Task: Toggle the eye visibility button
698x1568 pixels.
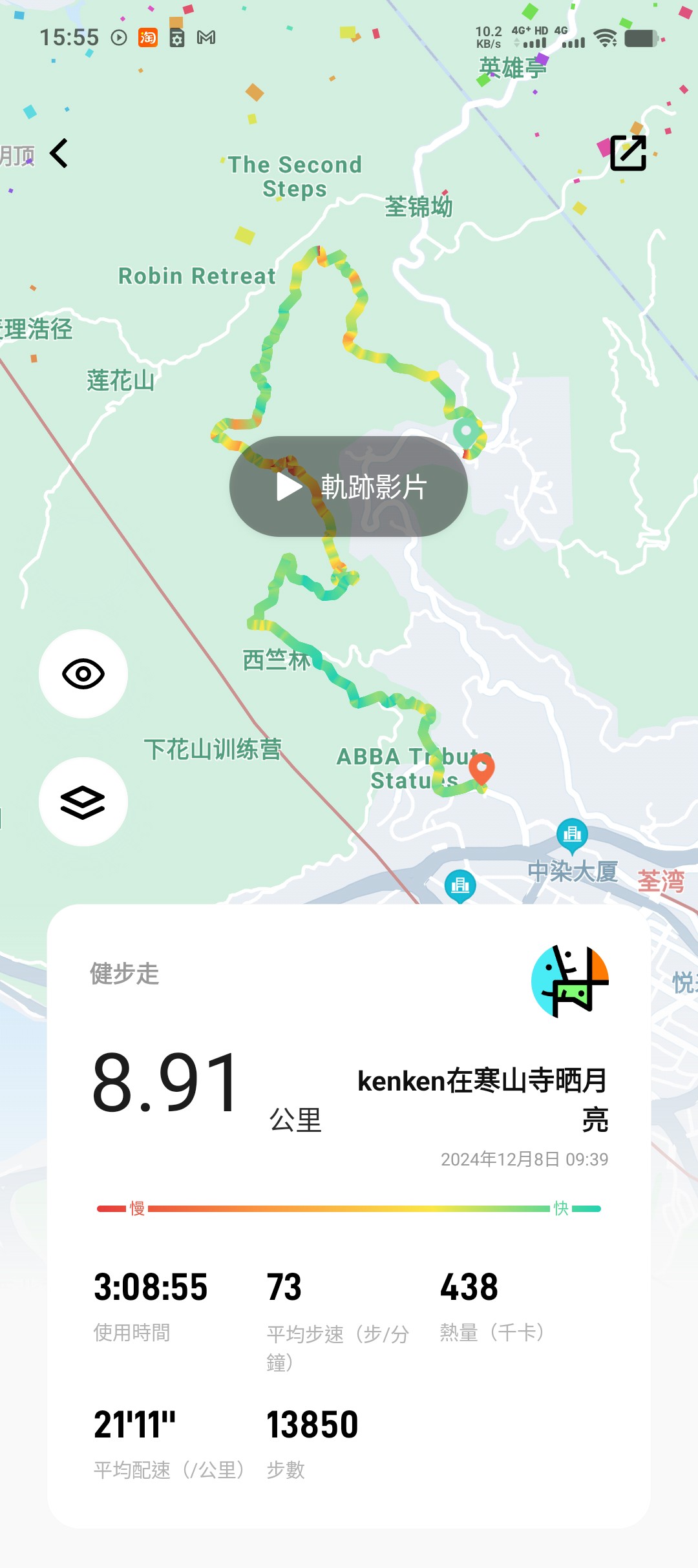Action: pyautogui.click(x=83, y=674)
